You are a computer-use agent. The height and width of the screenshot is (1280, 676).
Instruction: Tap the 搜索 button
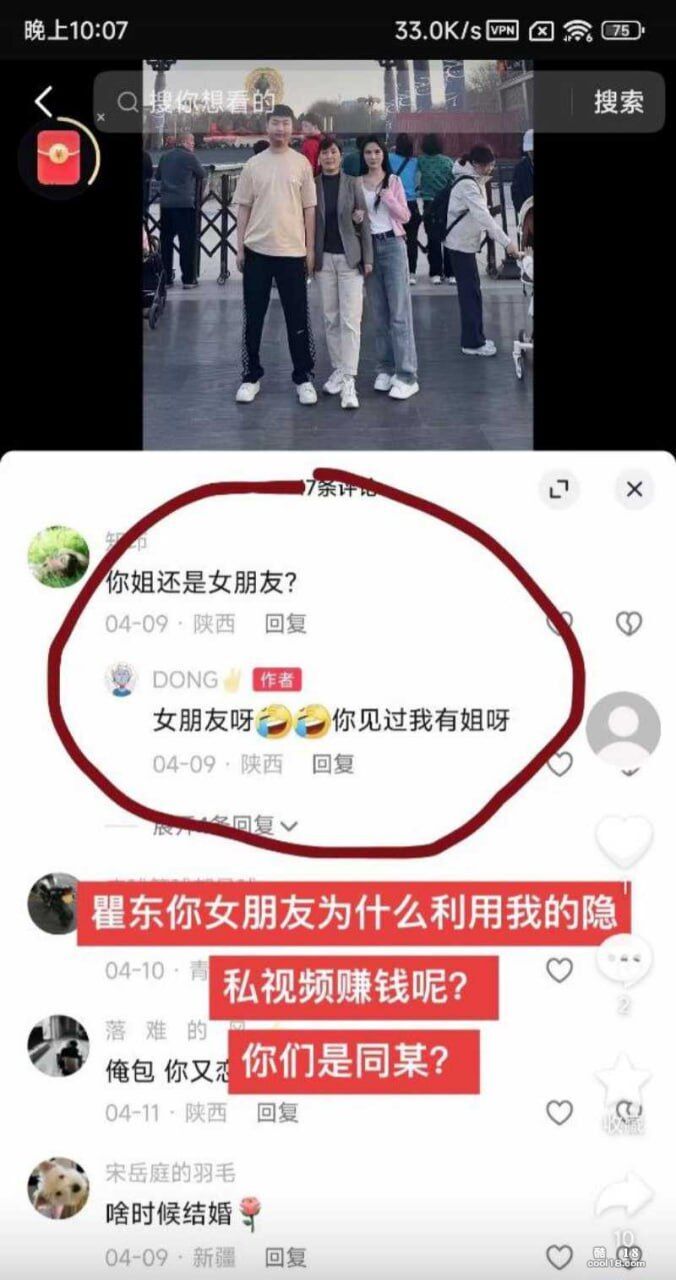pyautogui.click(x=618, y=102)
